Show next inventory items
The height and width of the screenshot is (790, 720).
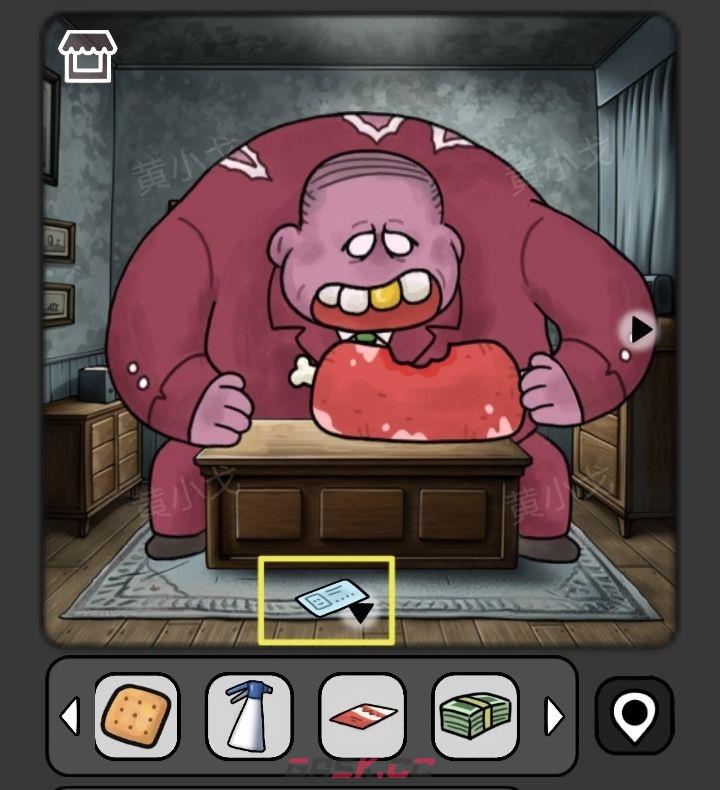point(554,716)
